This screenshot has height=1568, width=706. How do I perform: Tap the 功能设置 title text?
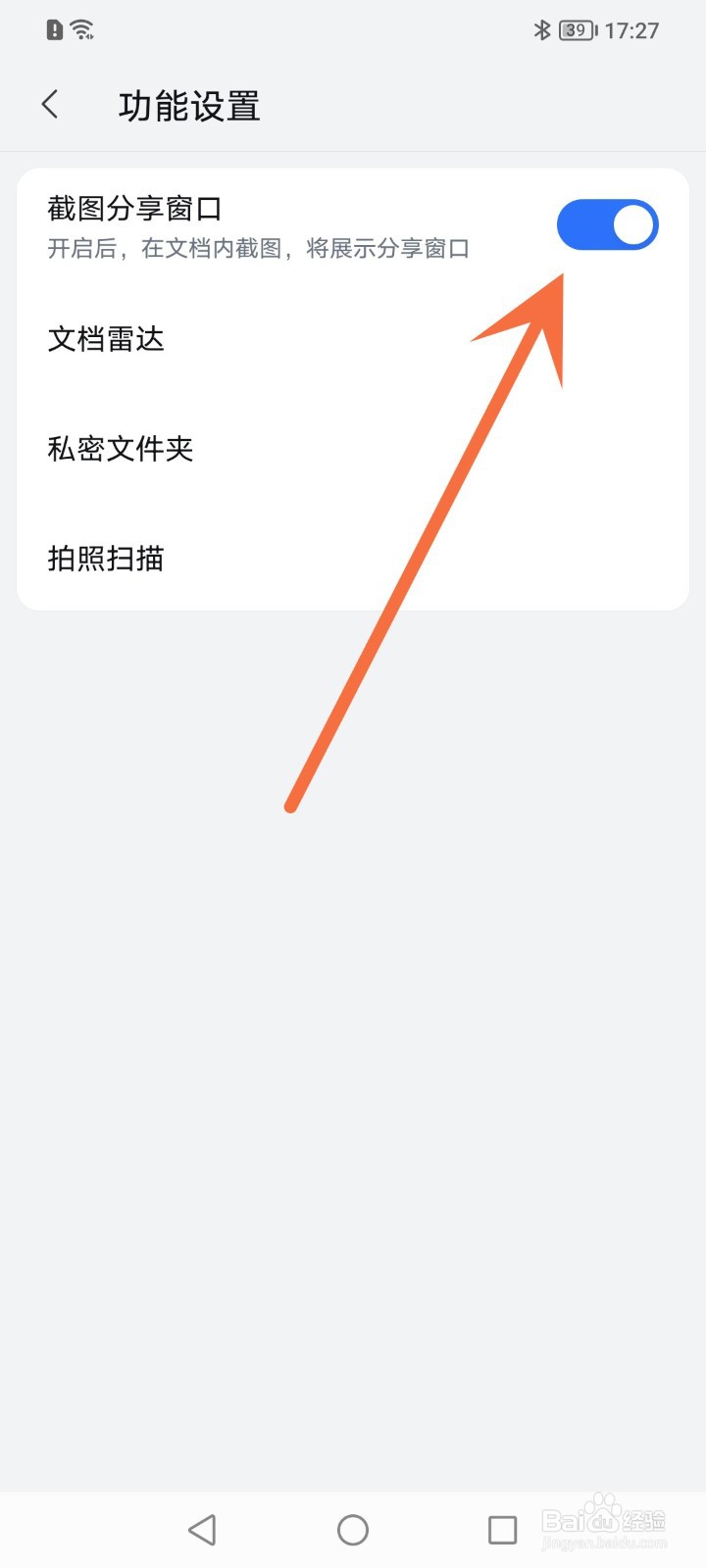click(187, 105)
